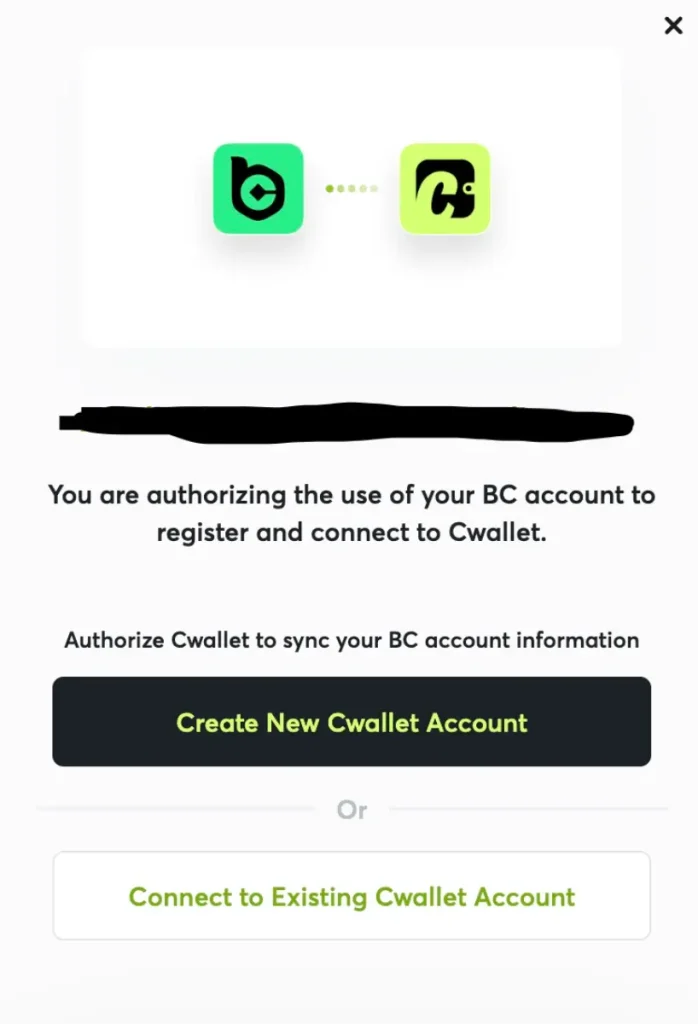The width and height of the screenshot is (698, 1024).
Task: Select Connect to Existing Cwallet Account
Action: tap(351, 896)
